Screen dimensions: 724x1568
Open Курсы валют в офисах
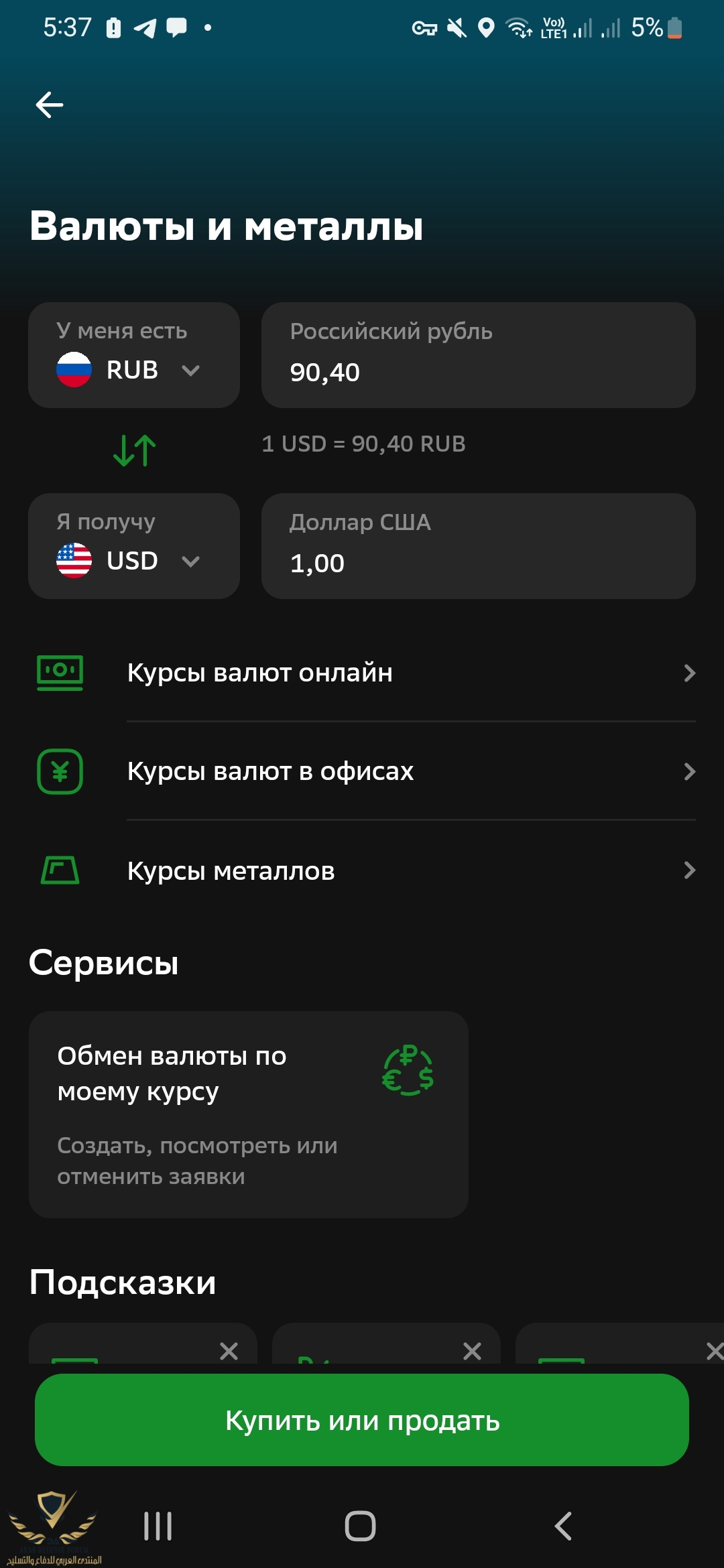click(365, 771)
